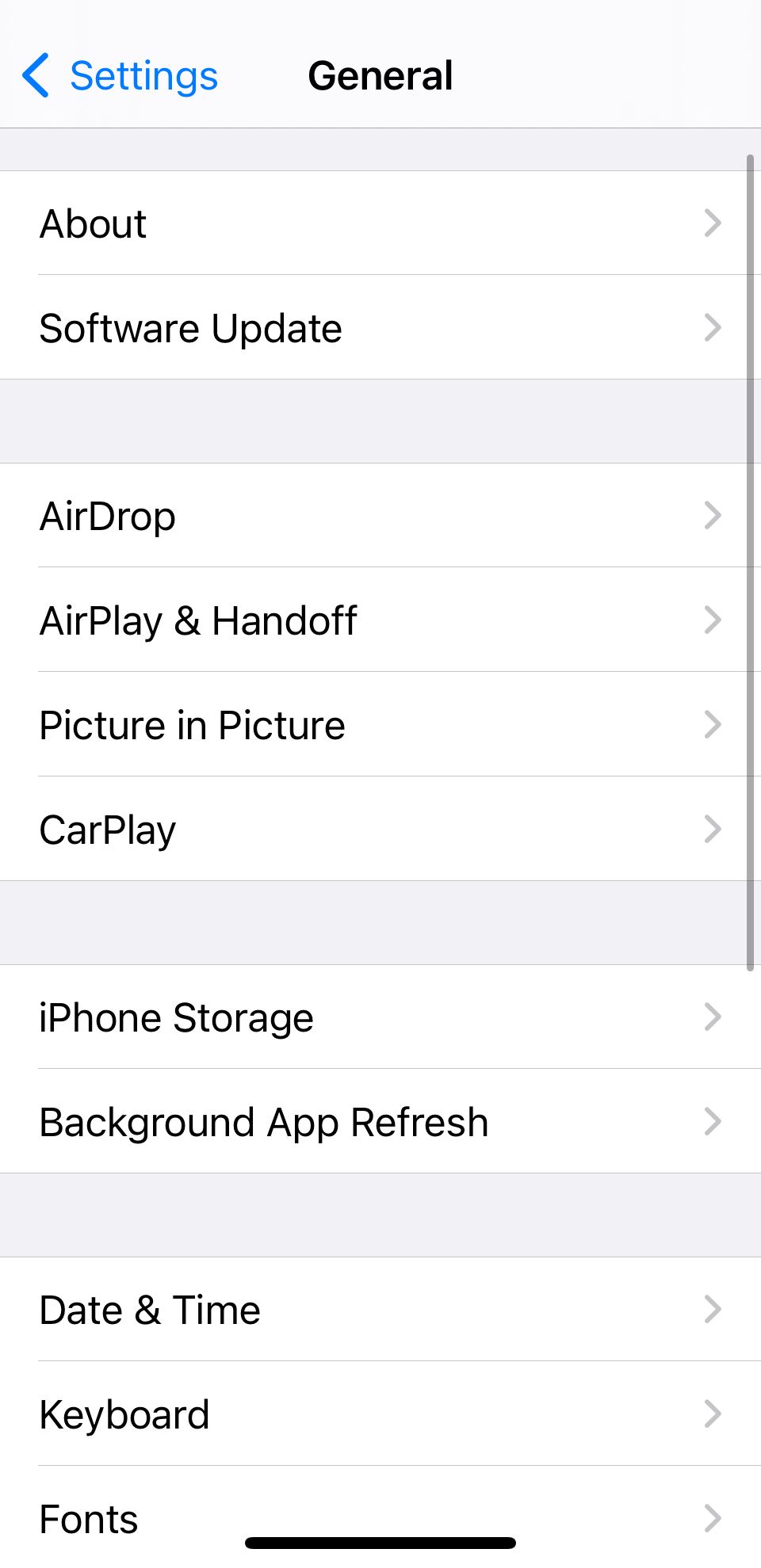Open Background App Refresh
This screenshot has height=1568, width=761.
click(380, 1122)
